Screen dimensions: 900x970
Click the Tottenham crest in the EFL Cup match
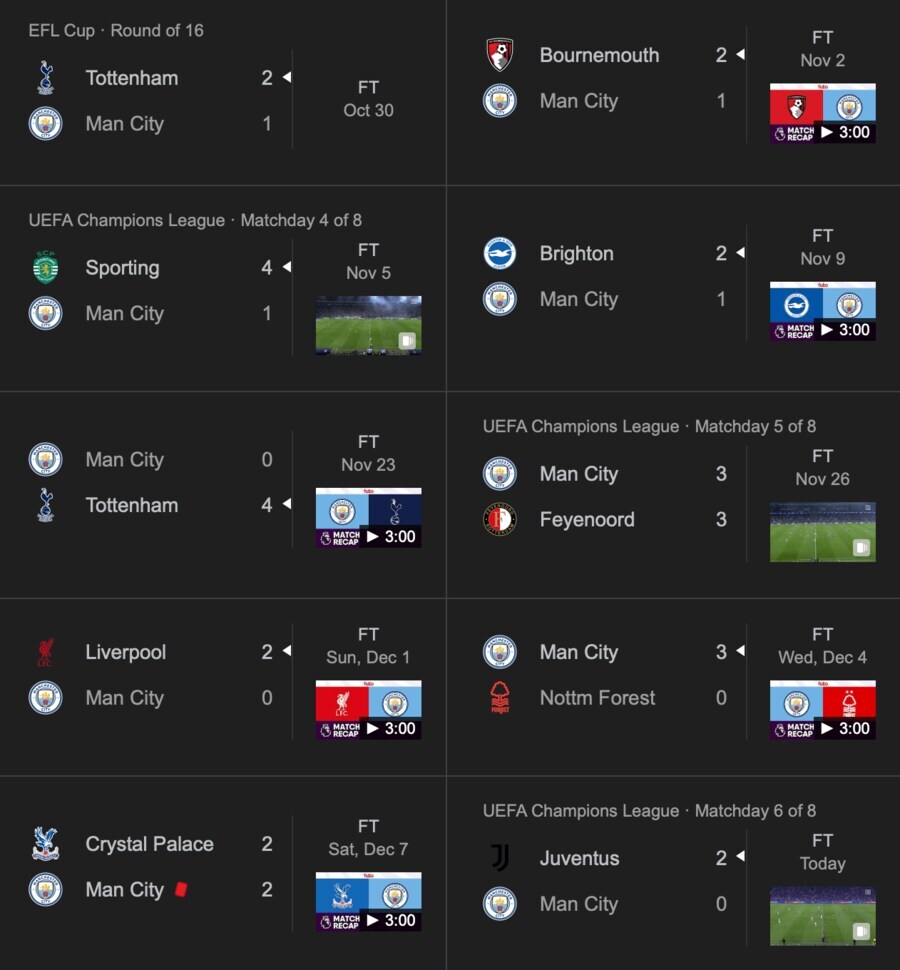click(44, 77)
